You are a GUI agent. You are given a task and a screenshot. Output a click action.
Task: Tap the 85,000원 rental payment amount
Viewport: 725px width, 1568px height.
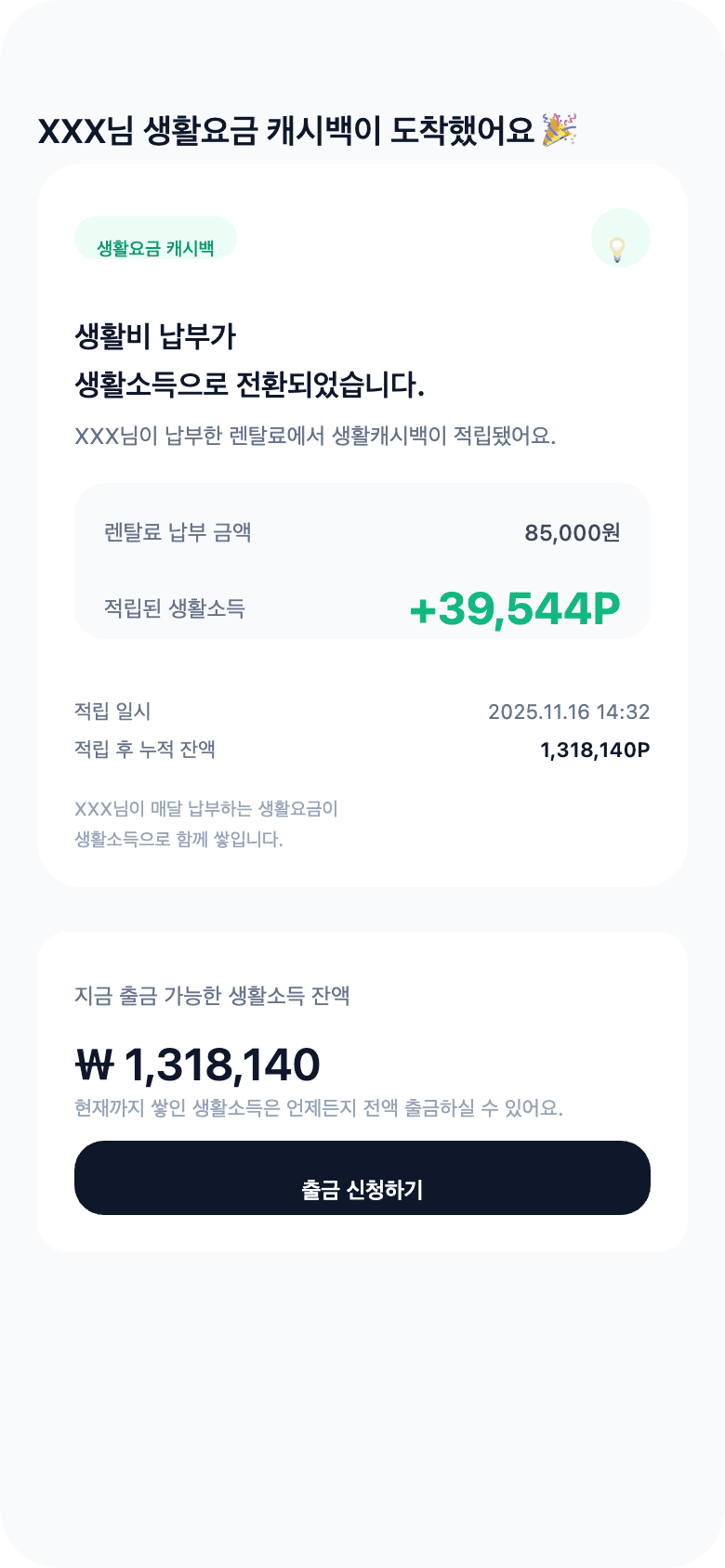[x=573, y=533]
